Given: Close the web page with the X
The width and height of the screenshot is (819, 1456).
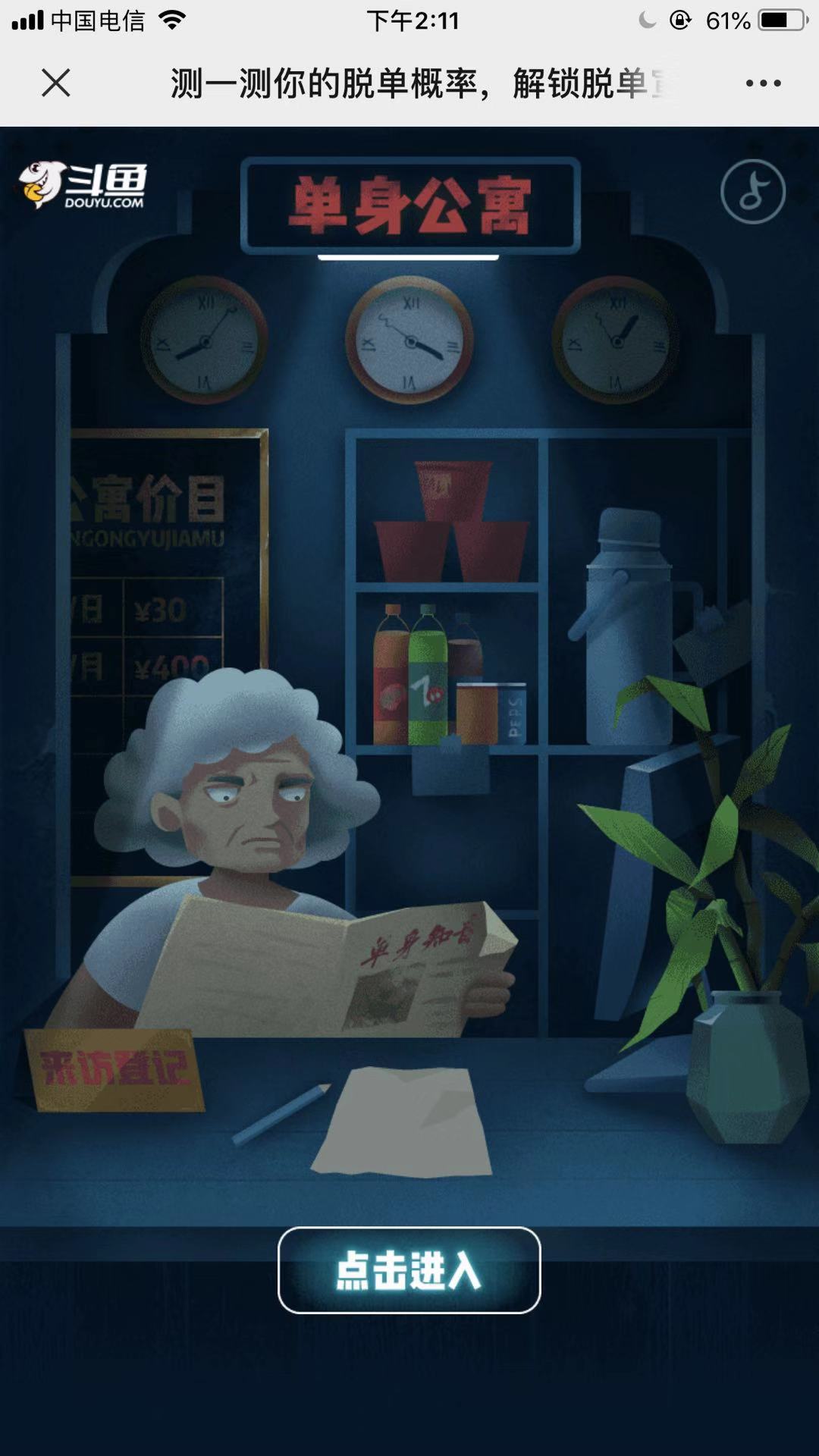Looking at the screenshot, I should [56, 83].
